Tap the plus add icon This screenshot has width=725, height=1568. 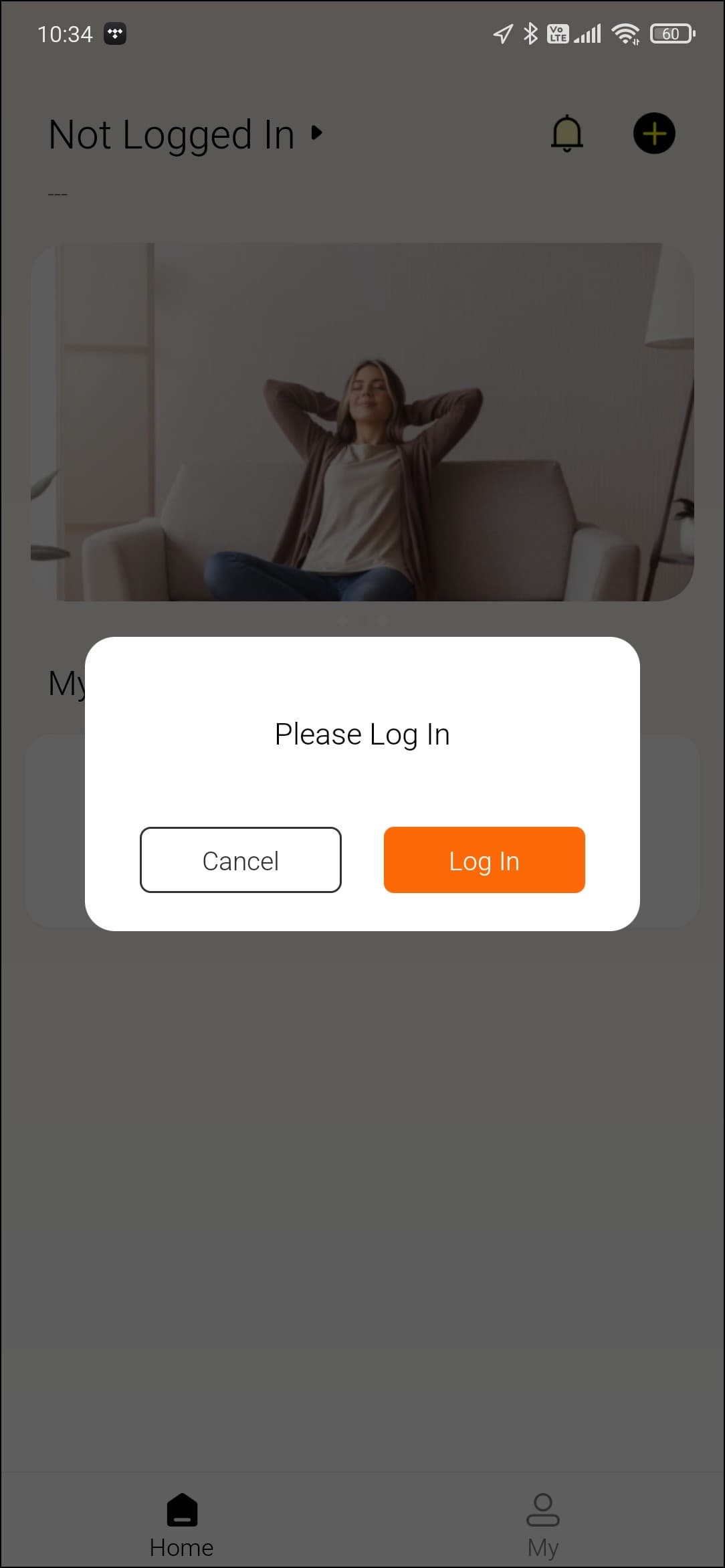(653, 133)
